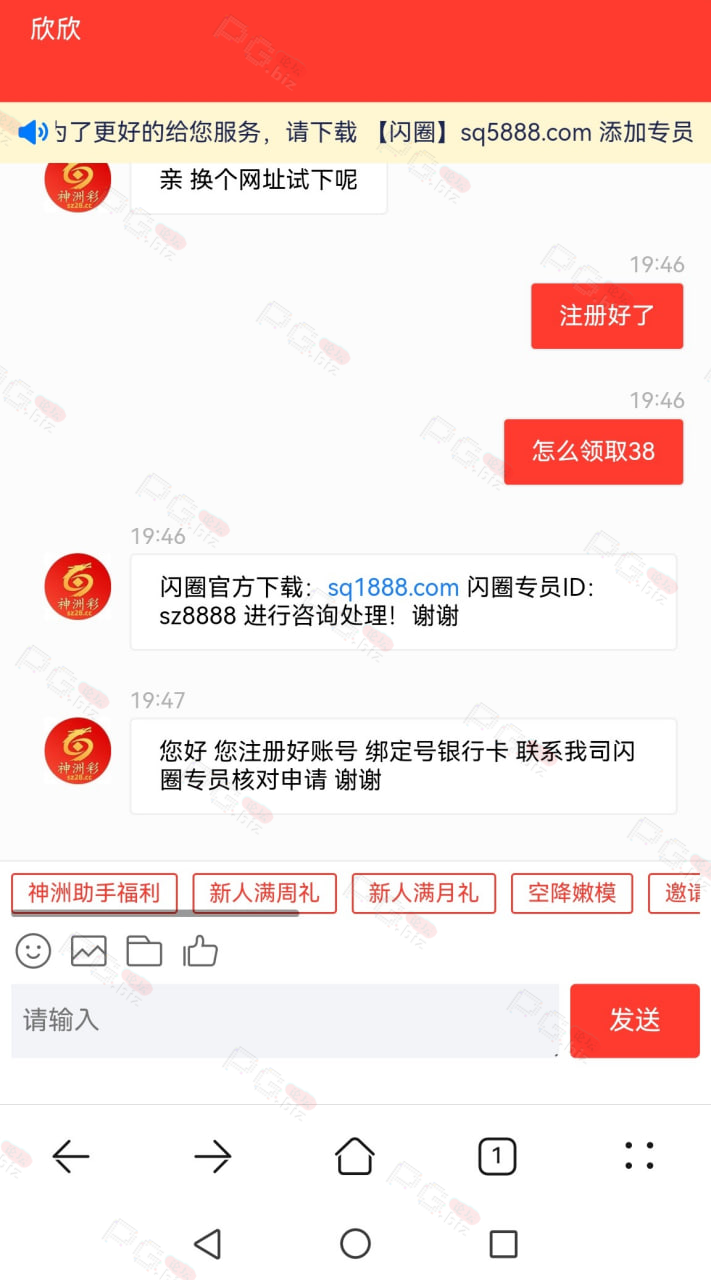
Task: Go back with the browser back arrow
Action: [x=71, y=1157]
